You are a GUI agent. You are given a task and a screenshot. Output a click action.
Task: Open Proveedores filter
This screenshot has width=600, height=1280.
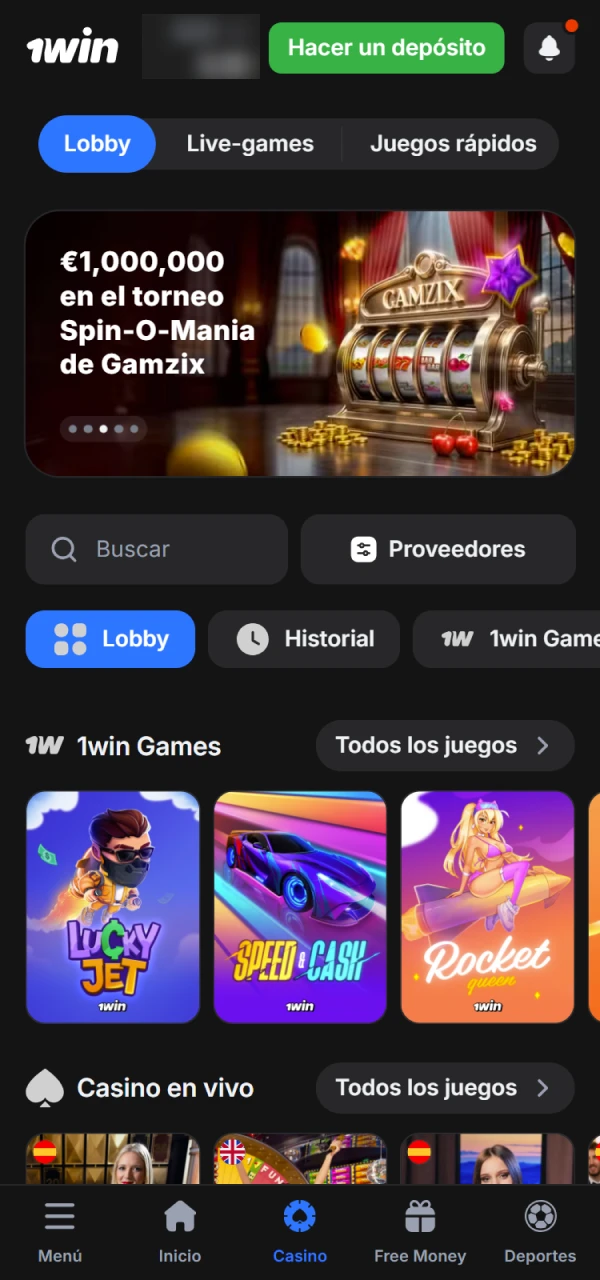[x=438, y=549]
